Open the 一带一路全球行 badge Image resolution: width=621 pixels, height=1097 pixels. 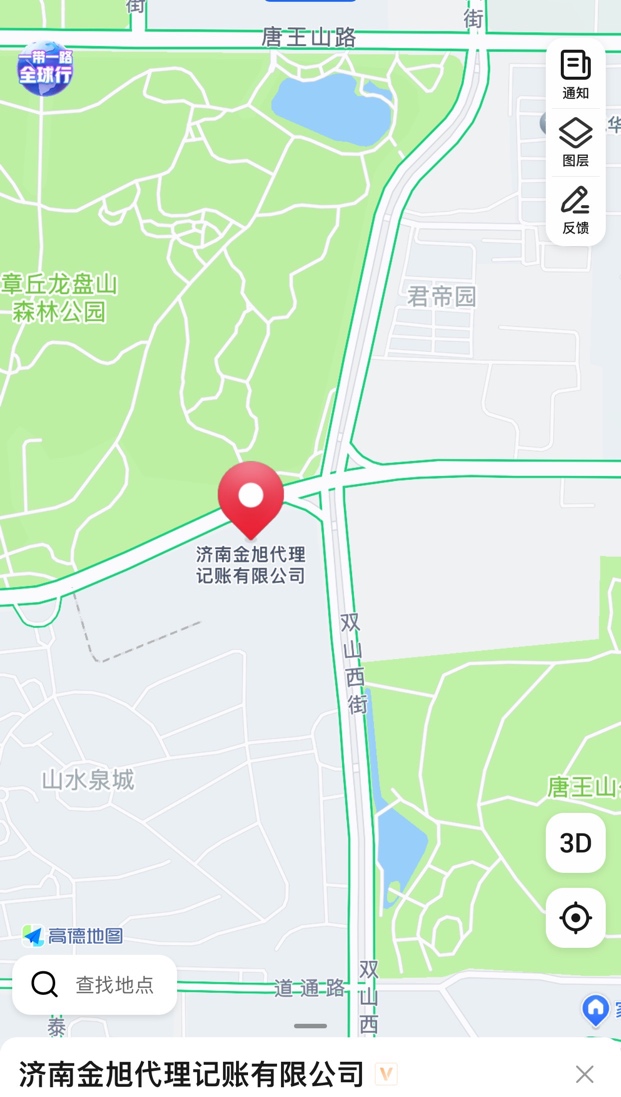[45, 68]
